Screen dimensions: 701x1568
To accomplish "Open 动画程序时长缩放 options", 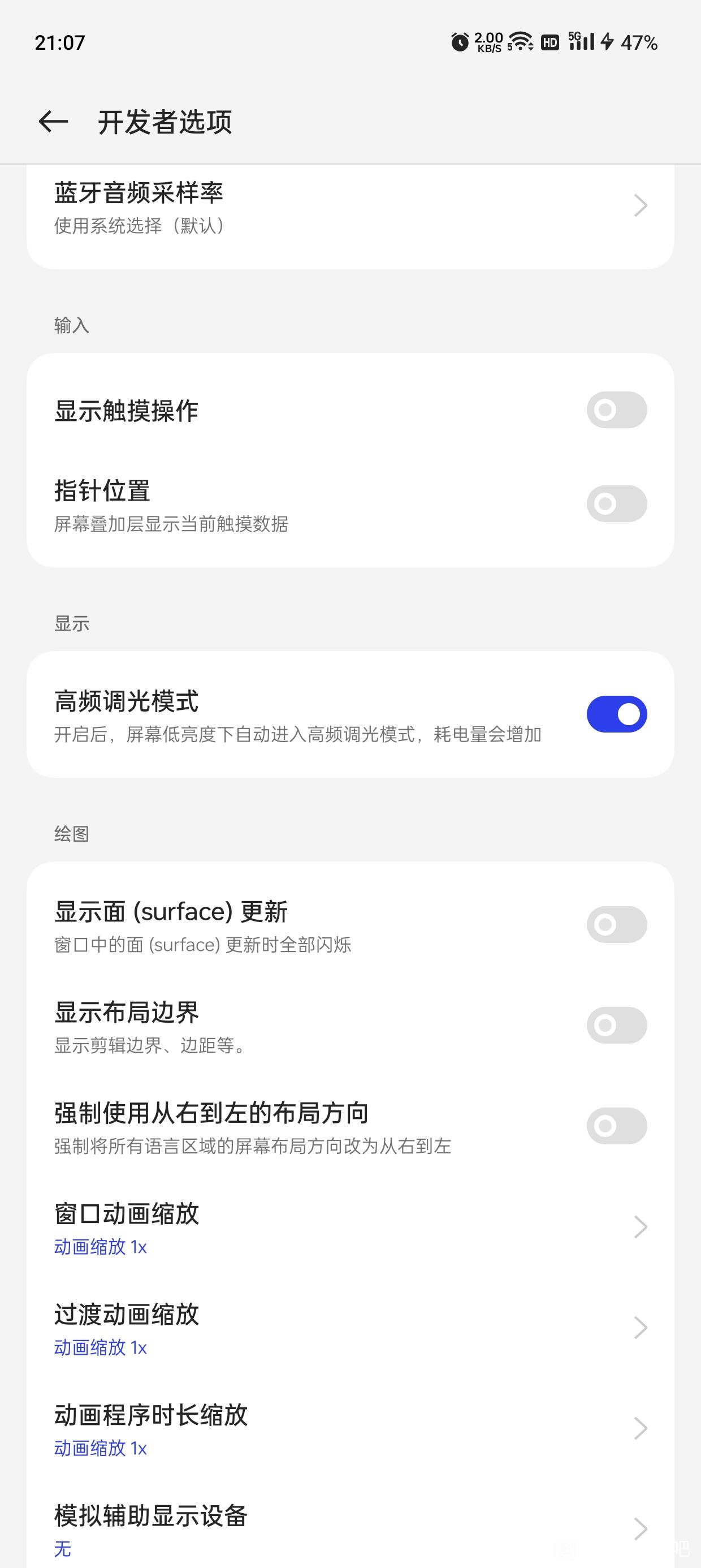I will tap(350, 1428).
